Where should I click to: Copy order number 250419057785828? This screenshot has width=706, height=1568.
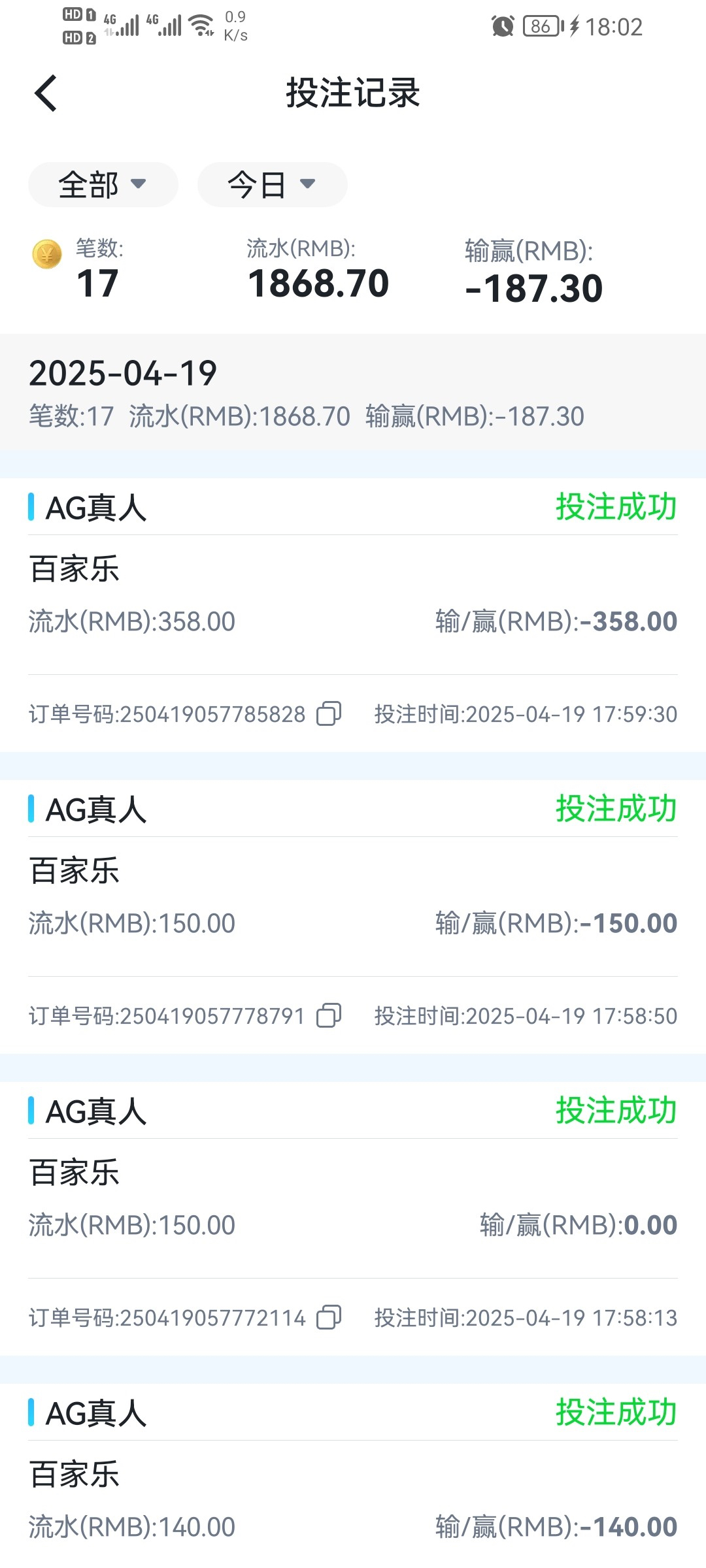[329, 713]
